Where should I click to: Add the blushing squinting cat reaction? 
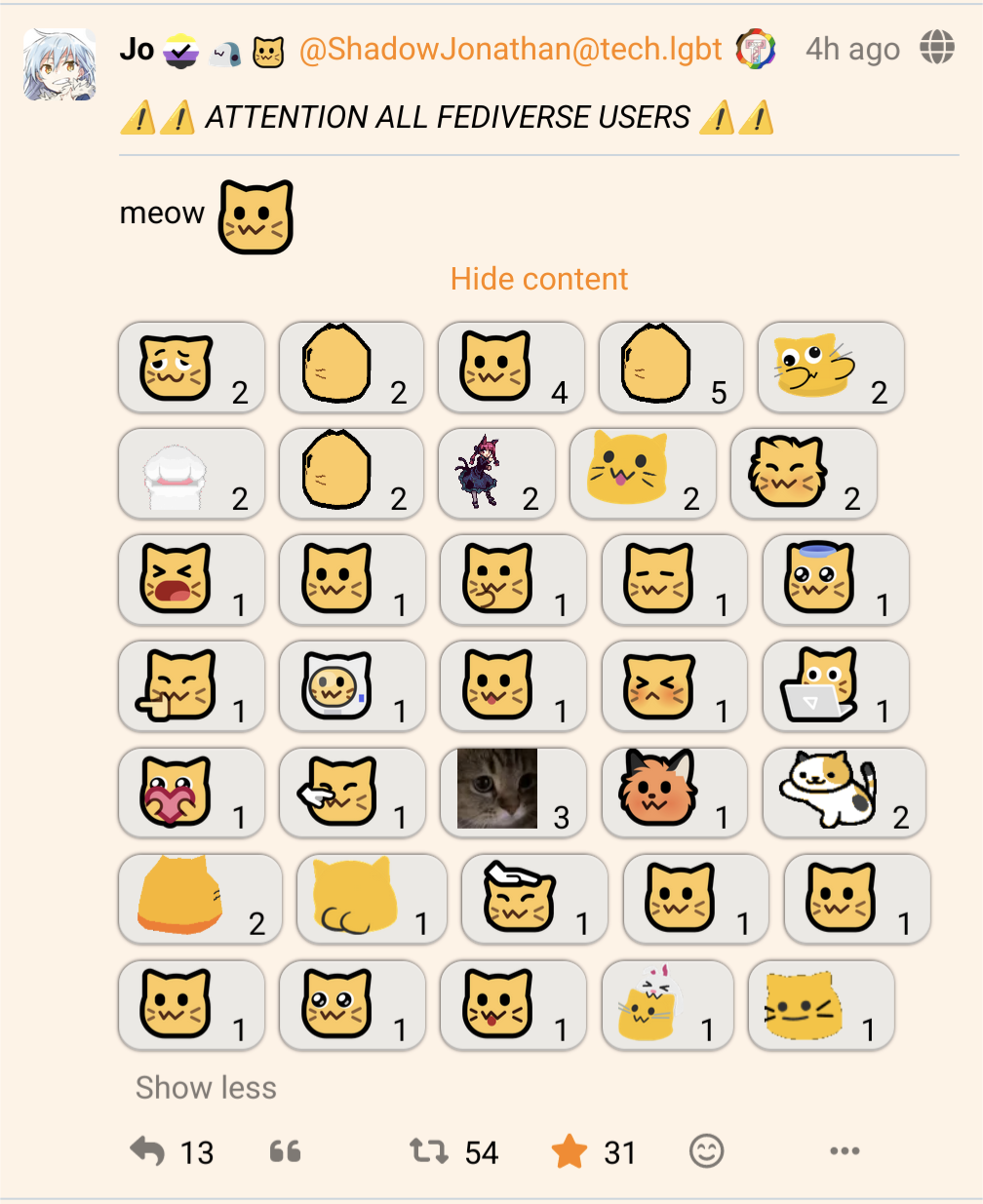(x=674, y=685)
